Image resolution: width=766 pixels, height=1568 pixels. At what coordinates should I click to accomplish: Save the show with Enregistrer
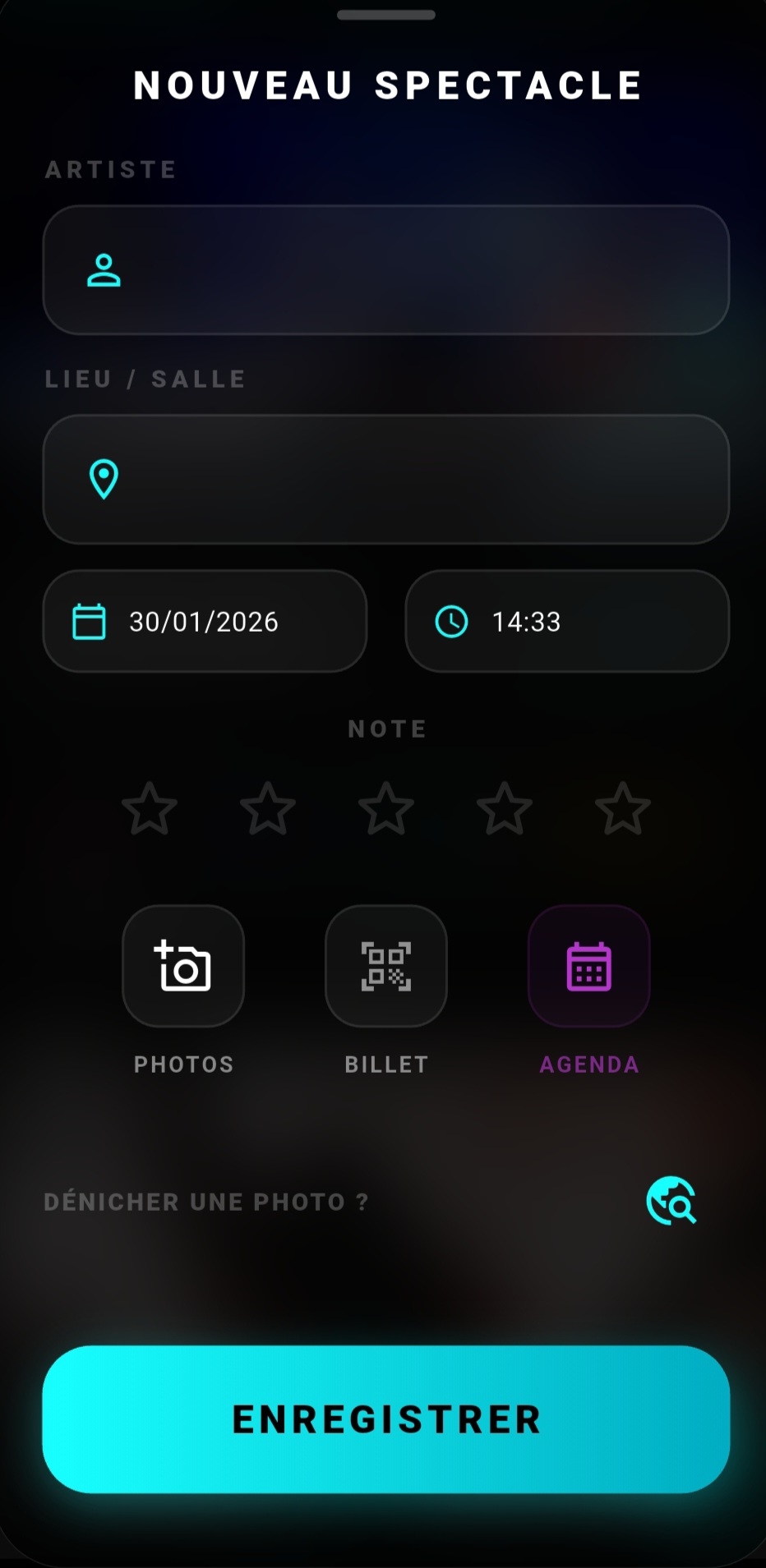tap(385, 1419)
